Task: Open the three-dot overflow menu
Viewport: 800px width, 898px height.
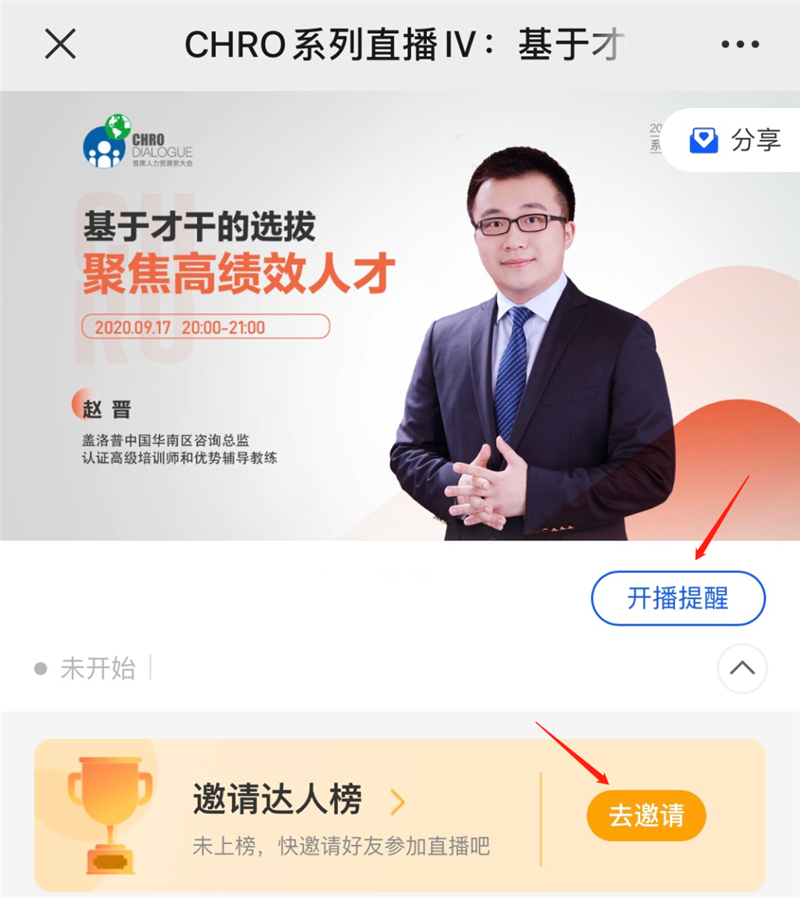Action: pos(740,45)
